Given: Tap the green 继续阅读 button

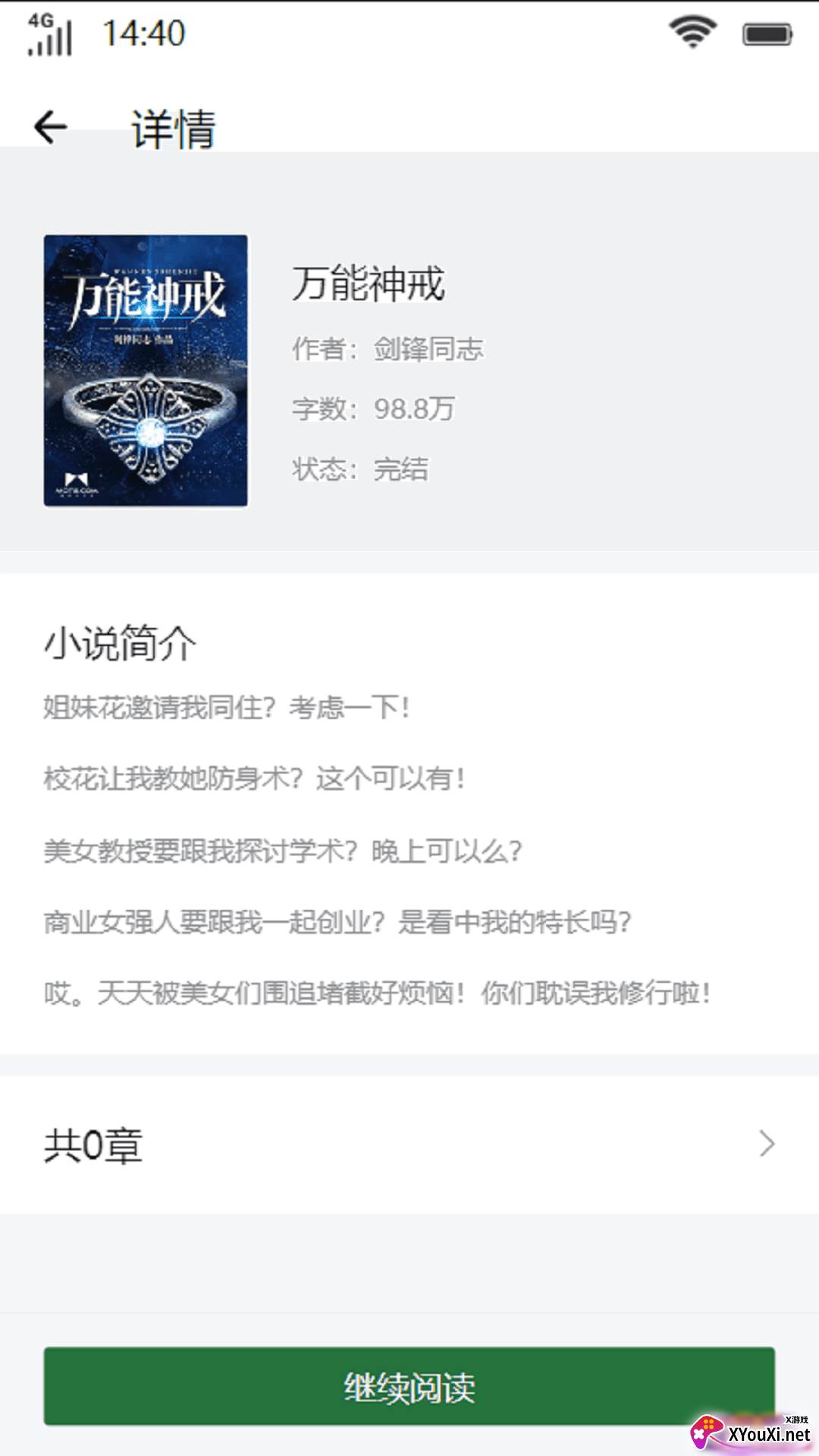Looking at the screenshot, I should point(409,1385).
